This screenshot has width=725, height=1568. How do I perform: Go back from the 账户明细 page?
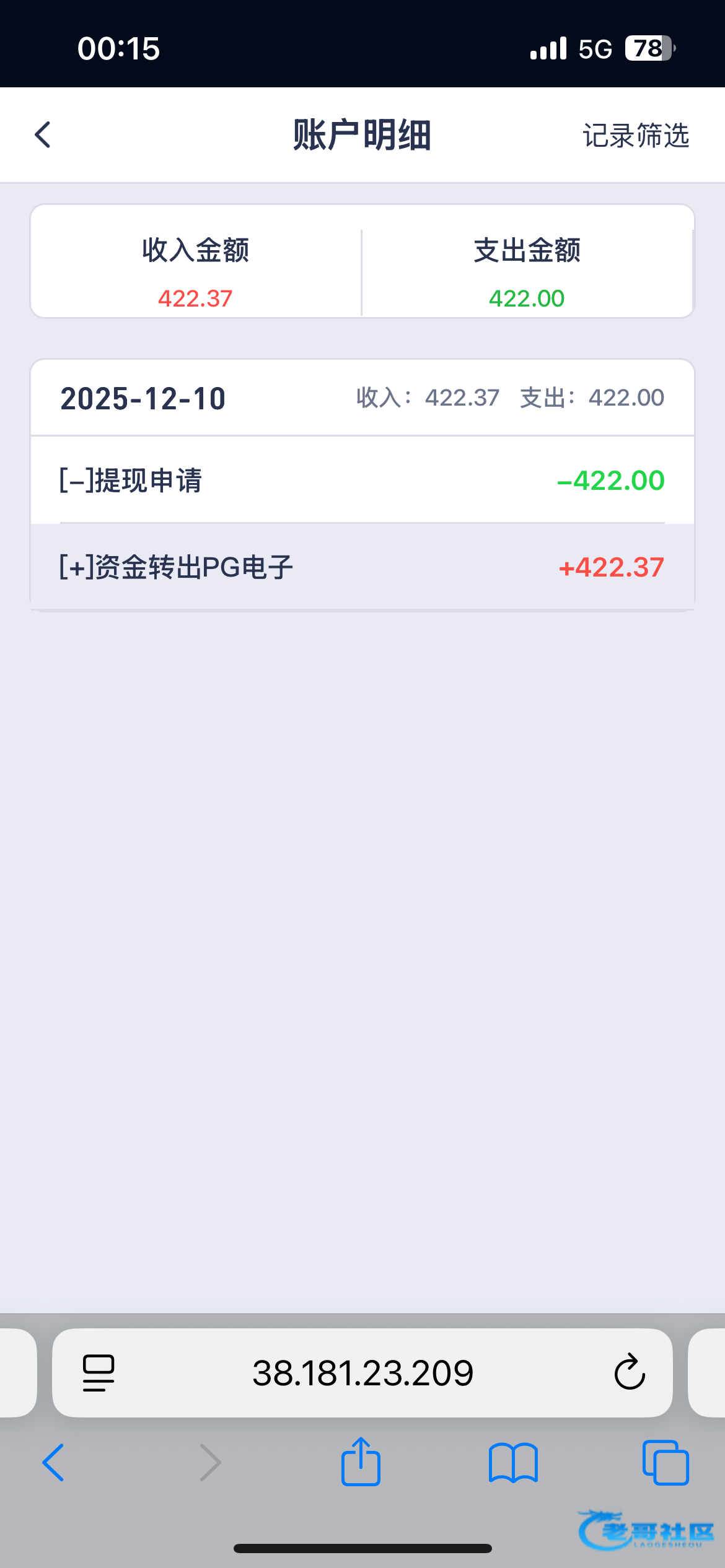[x=43, y=135]
